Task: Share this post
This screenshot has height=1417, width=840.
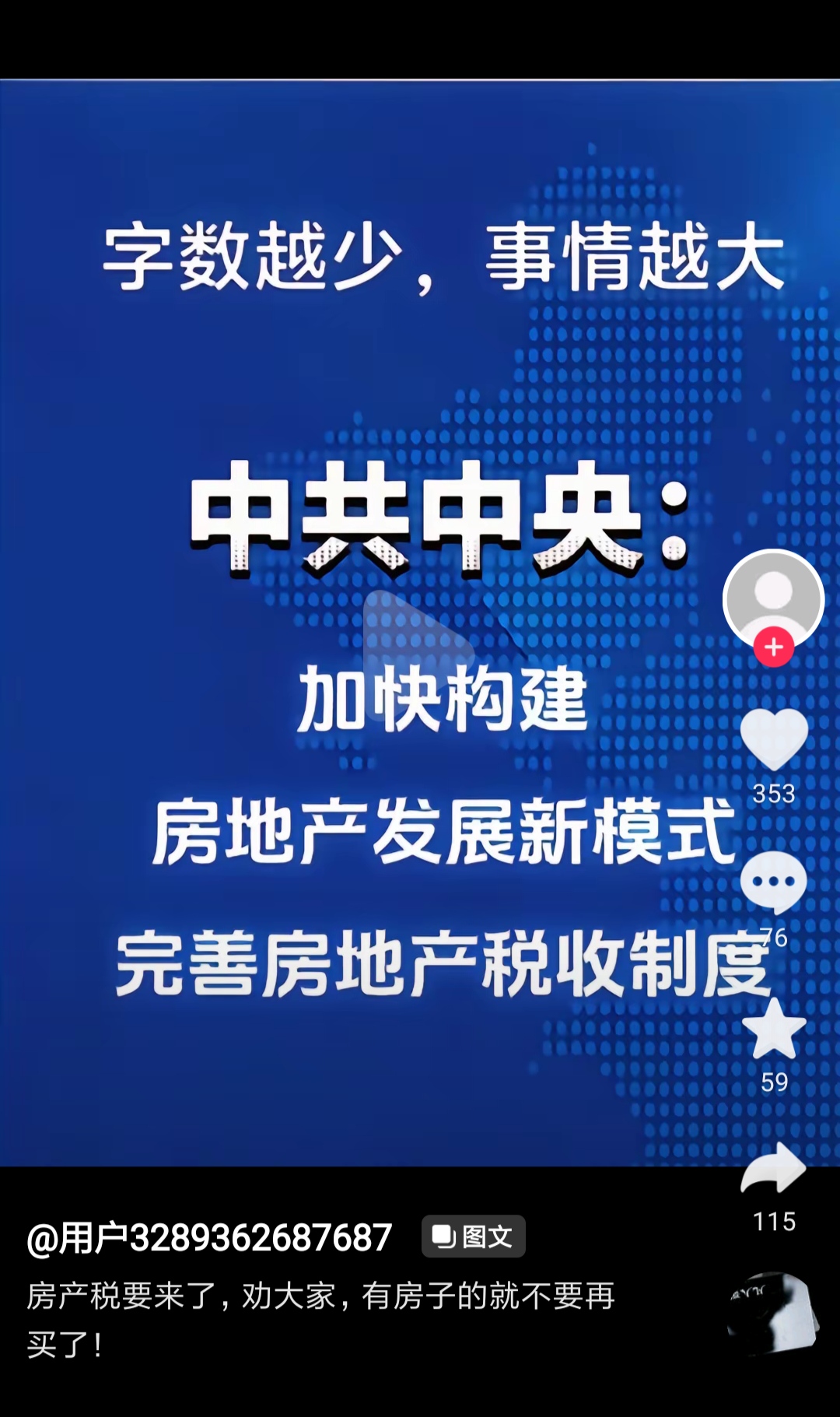Action: tap(773, 1170)
